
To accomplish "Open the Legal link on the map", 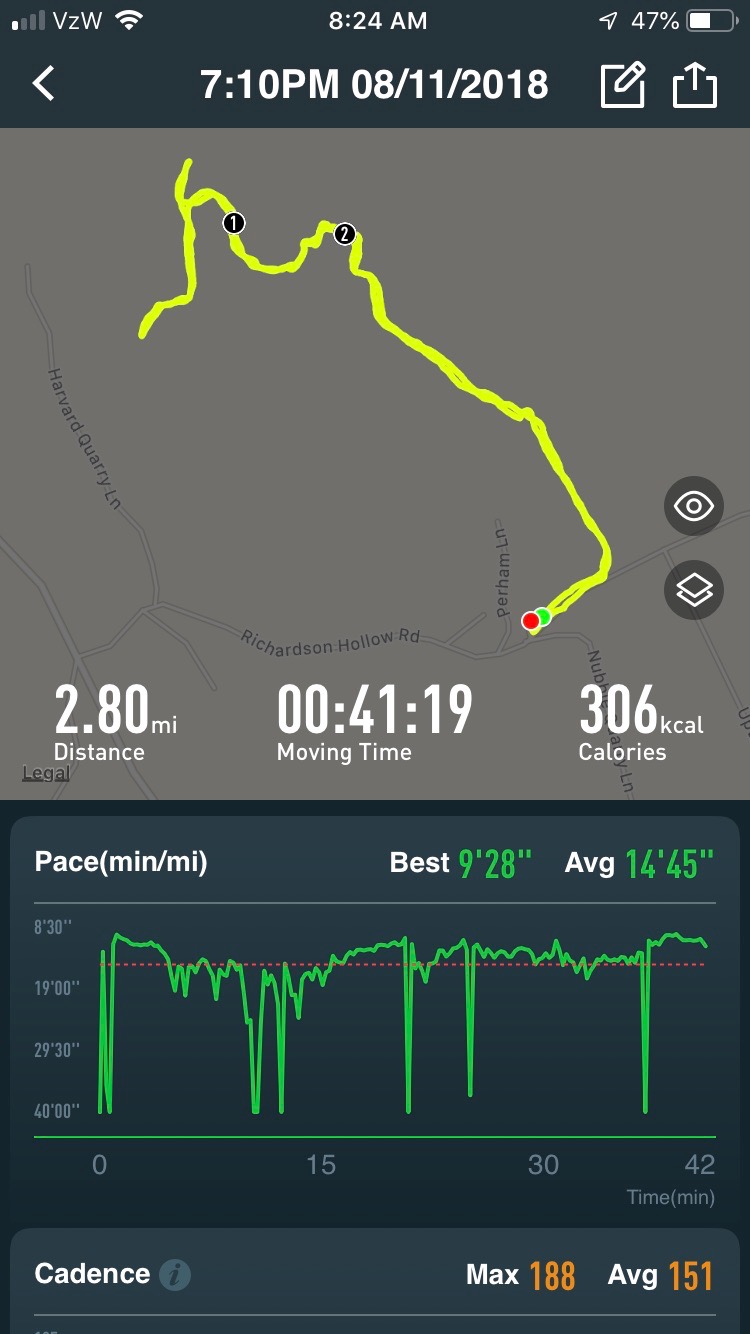I will [x=46, y=773].
